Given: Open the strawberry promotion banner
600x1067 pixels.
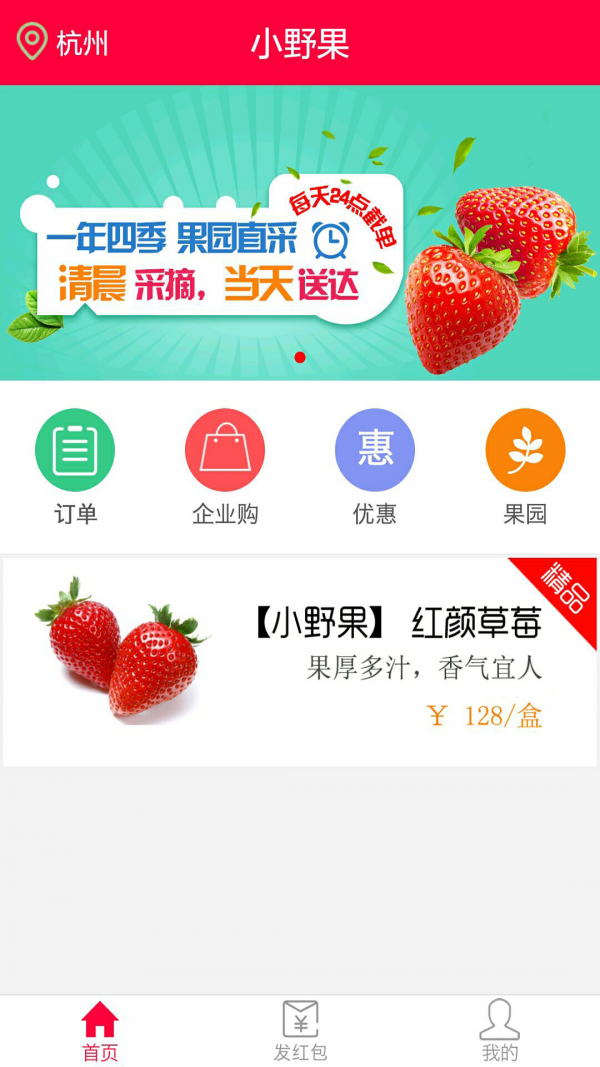Looking at the screenshot, I should click(x=300, y=233).
